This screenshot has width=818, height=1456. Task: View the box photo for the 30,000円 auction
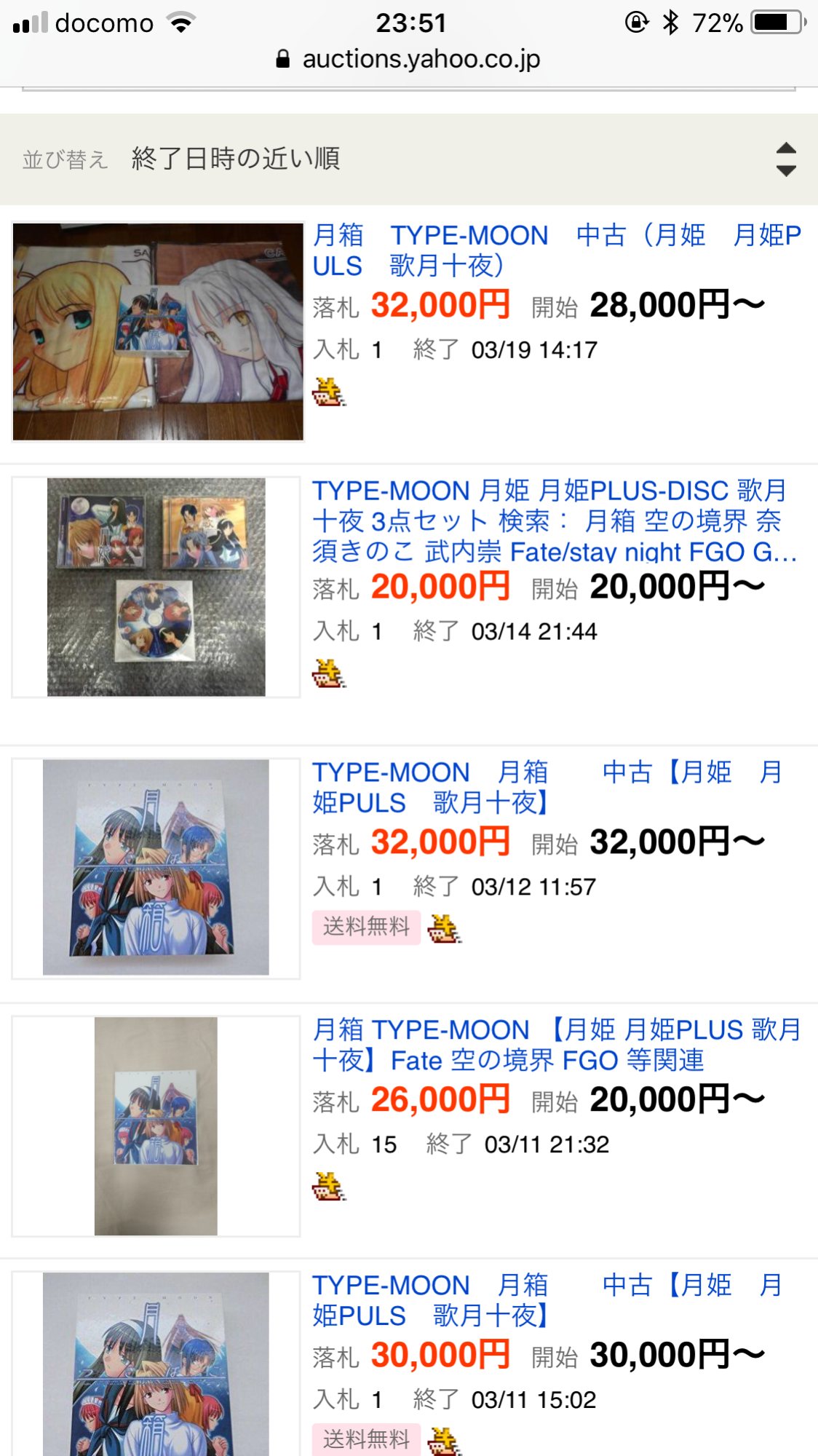point(156,1365)
